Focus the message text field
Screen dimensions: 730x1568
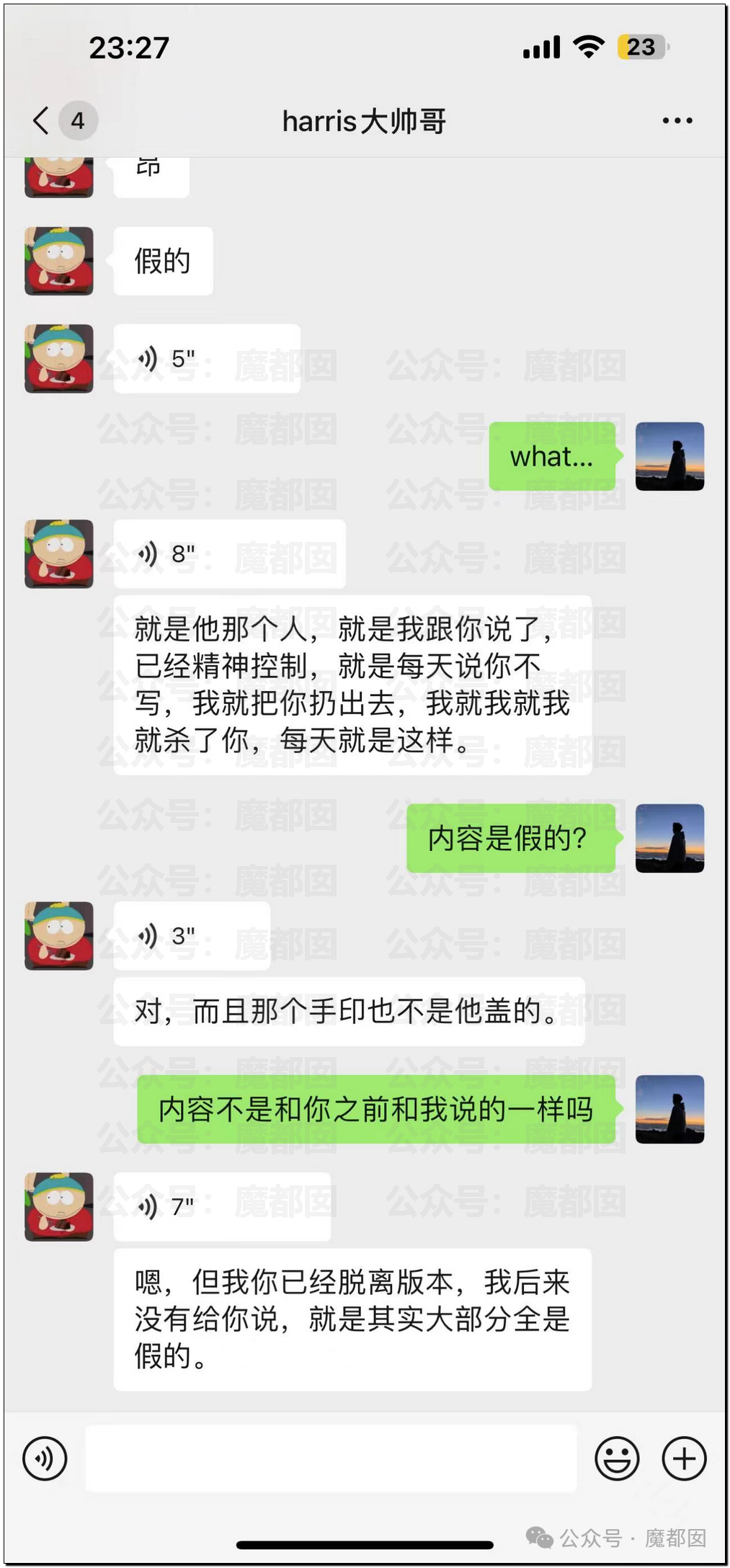pyautogui.click(x=331, y=1458)
